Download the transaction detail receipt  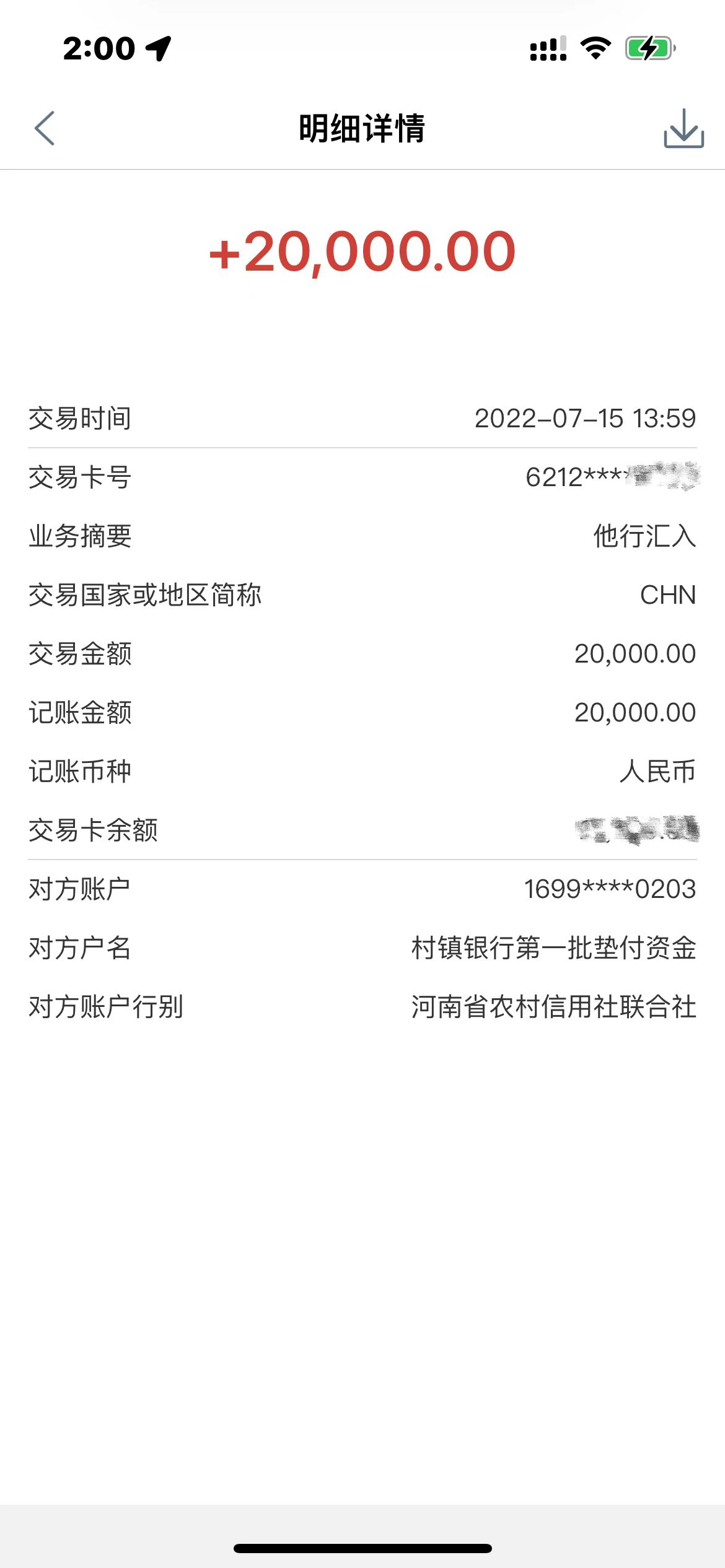click(683, 128)
